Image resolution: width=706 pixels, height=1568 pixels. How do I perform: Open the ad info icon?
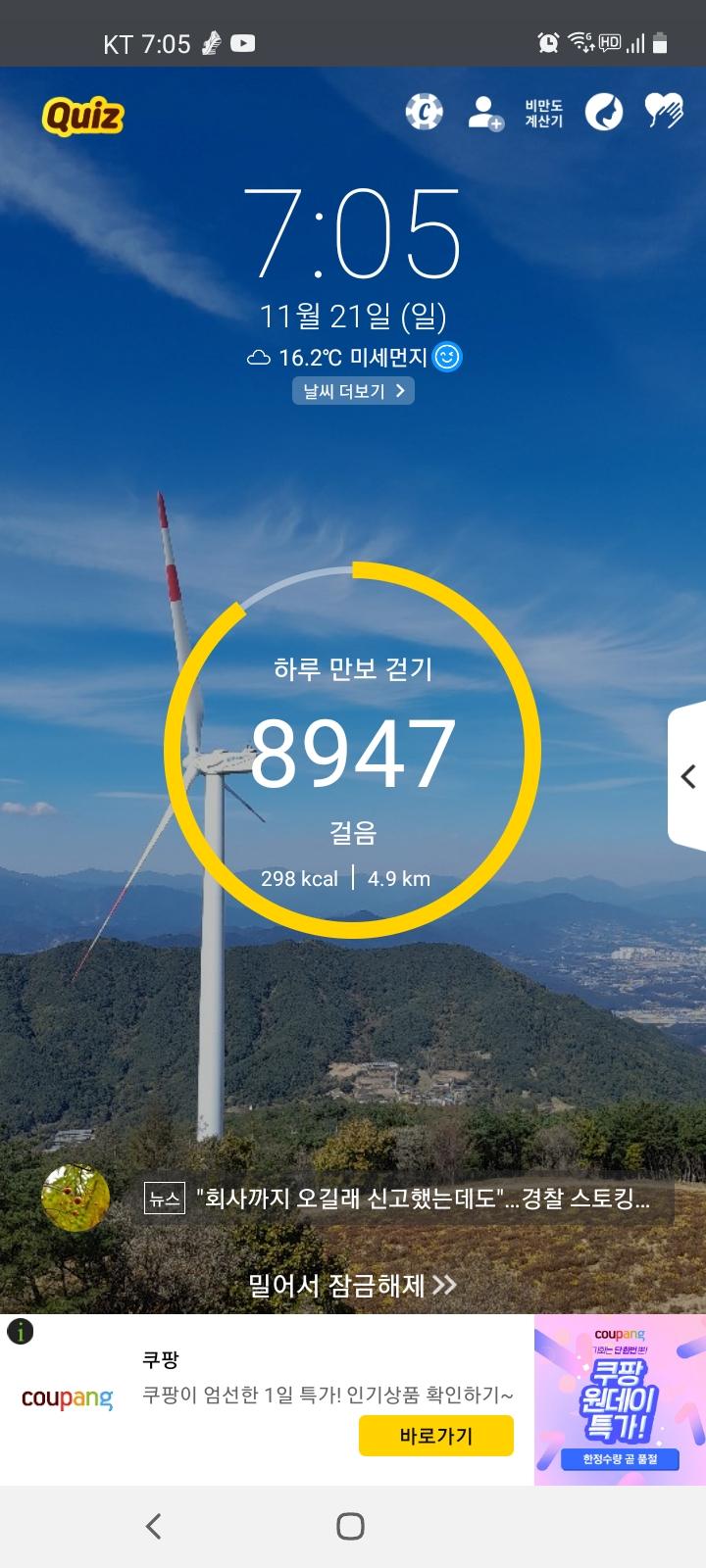[20, 1332]
